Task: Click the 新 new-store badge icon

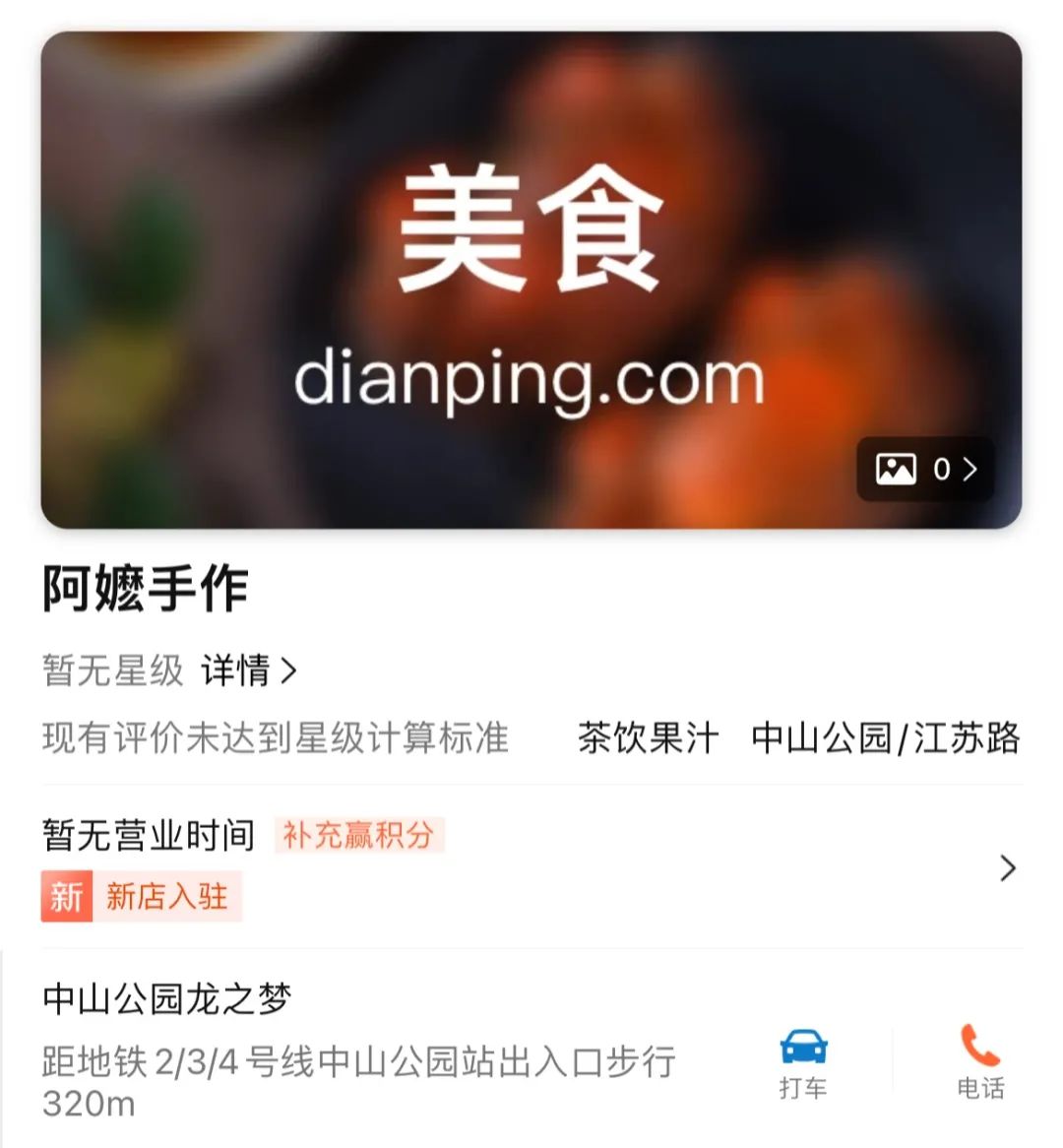Action: 65,897
